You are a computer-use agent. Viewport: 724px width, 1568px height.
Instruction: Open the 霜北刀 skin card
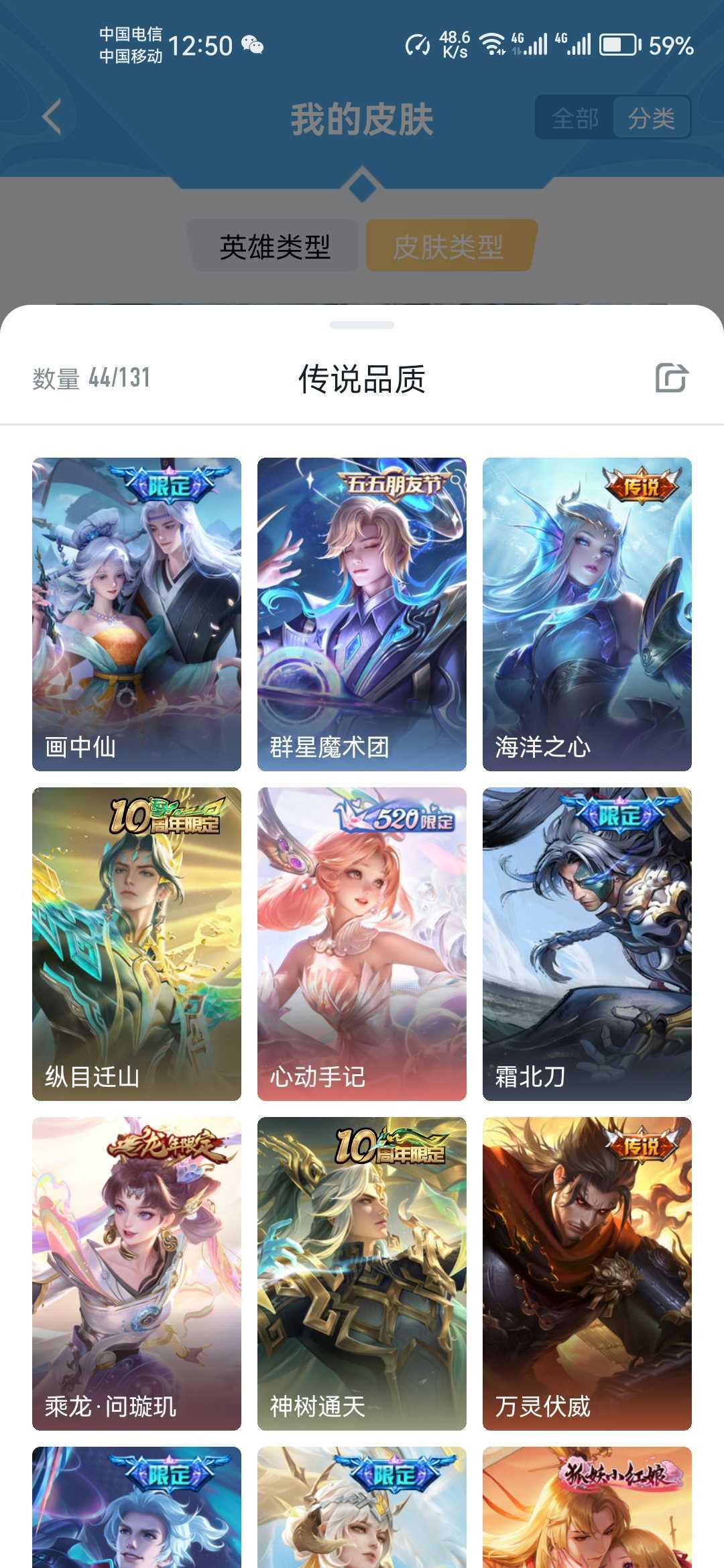click(x=587, y=943)
